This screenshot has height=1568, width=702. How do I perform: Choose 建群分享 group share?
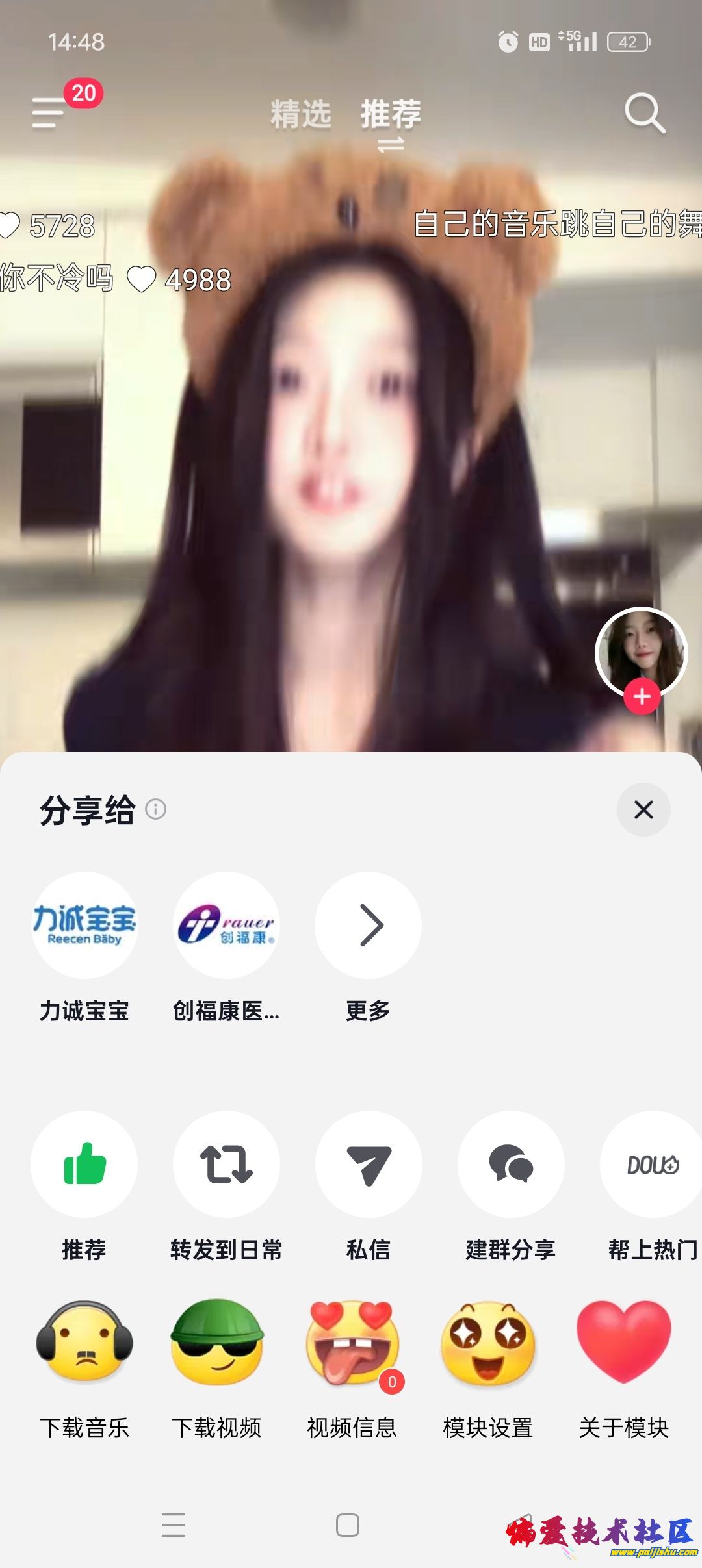click(x=510, y=1164)
